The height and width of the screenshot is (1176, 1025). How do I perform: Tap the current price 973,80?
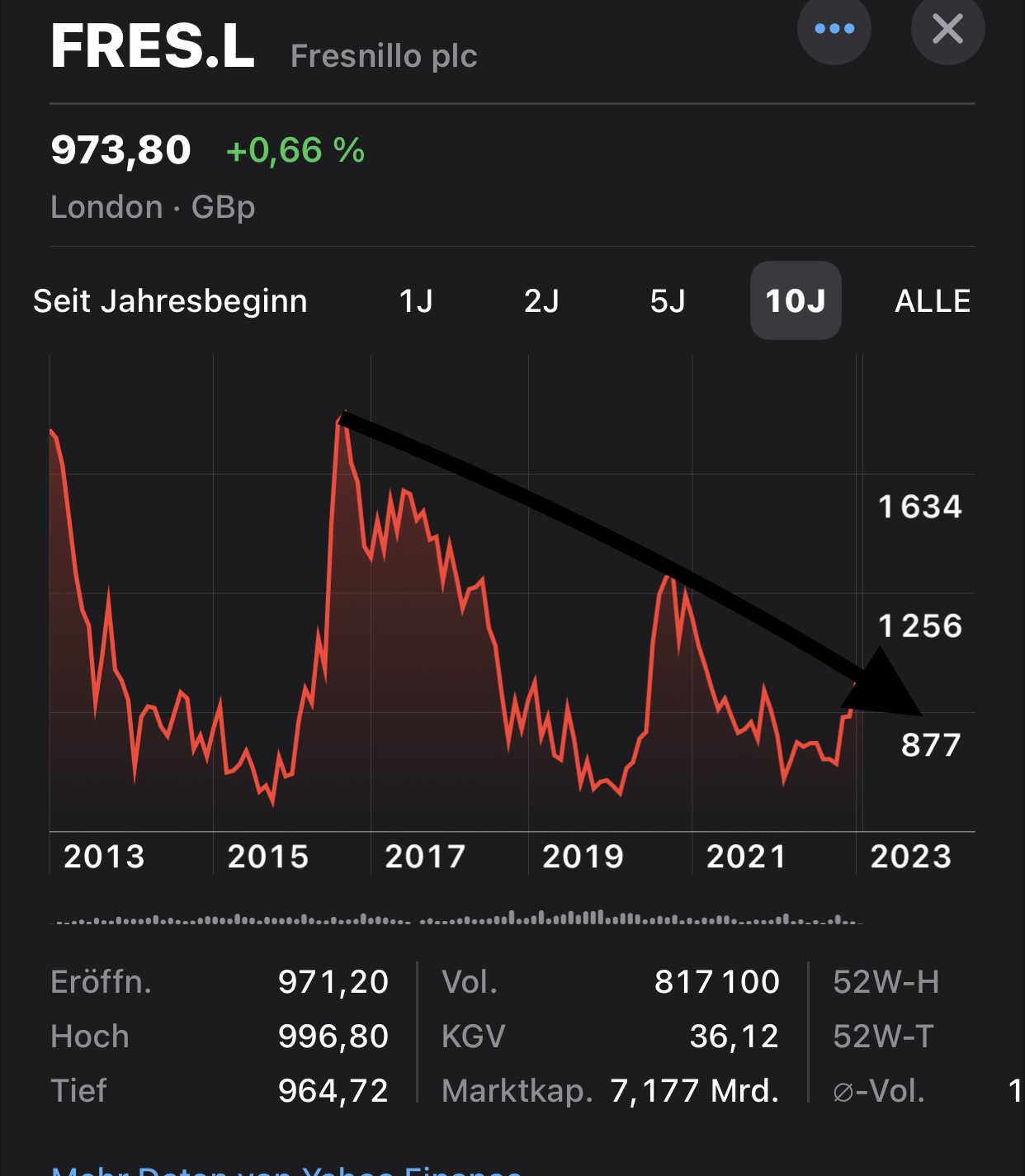[x=120, y=149]
